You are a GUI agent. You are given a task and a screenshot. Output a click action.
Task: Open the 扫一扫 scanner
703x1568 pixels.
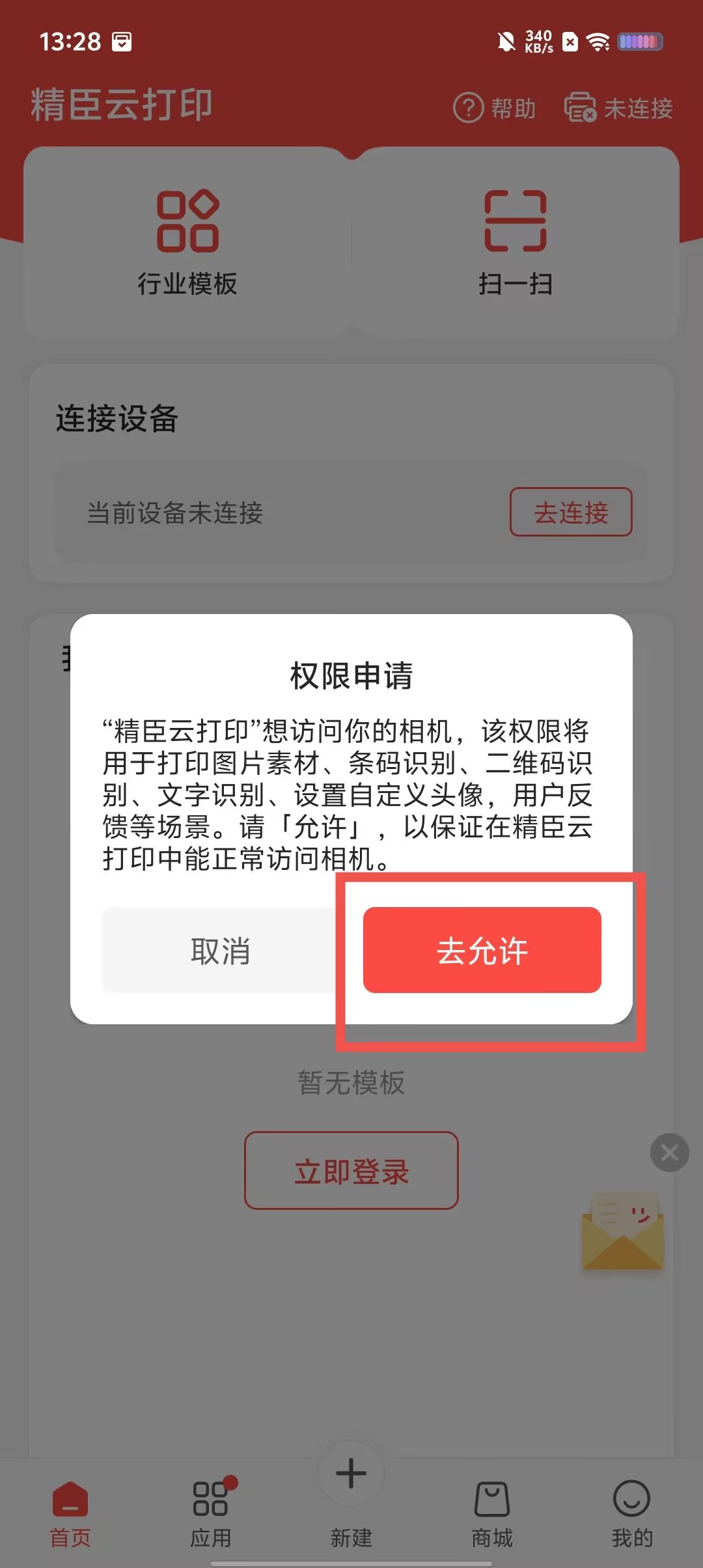pyautogui.click(x=515, y=242)
